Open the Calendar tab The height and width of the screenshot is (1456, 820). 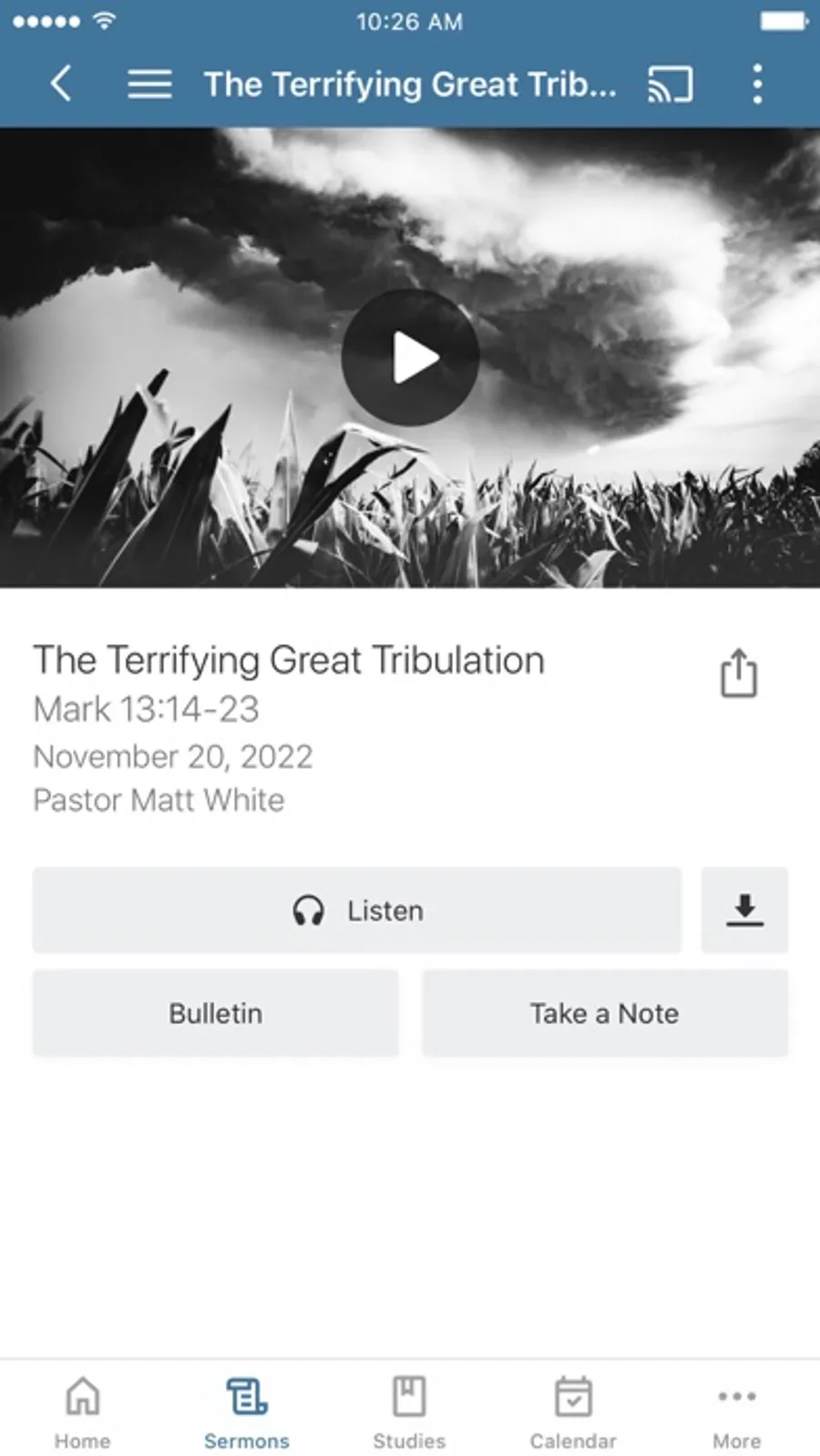coord(573,1412)
